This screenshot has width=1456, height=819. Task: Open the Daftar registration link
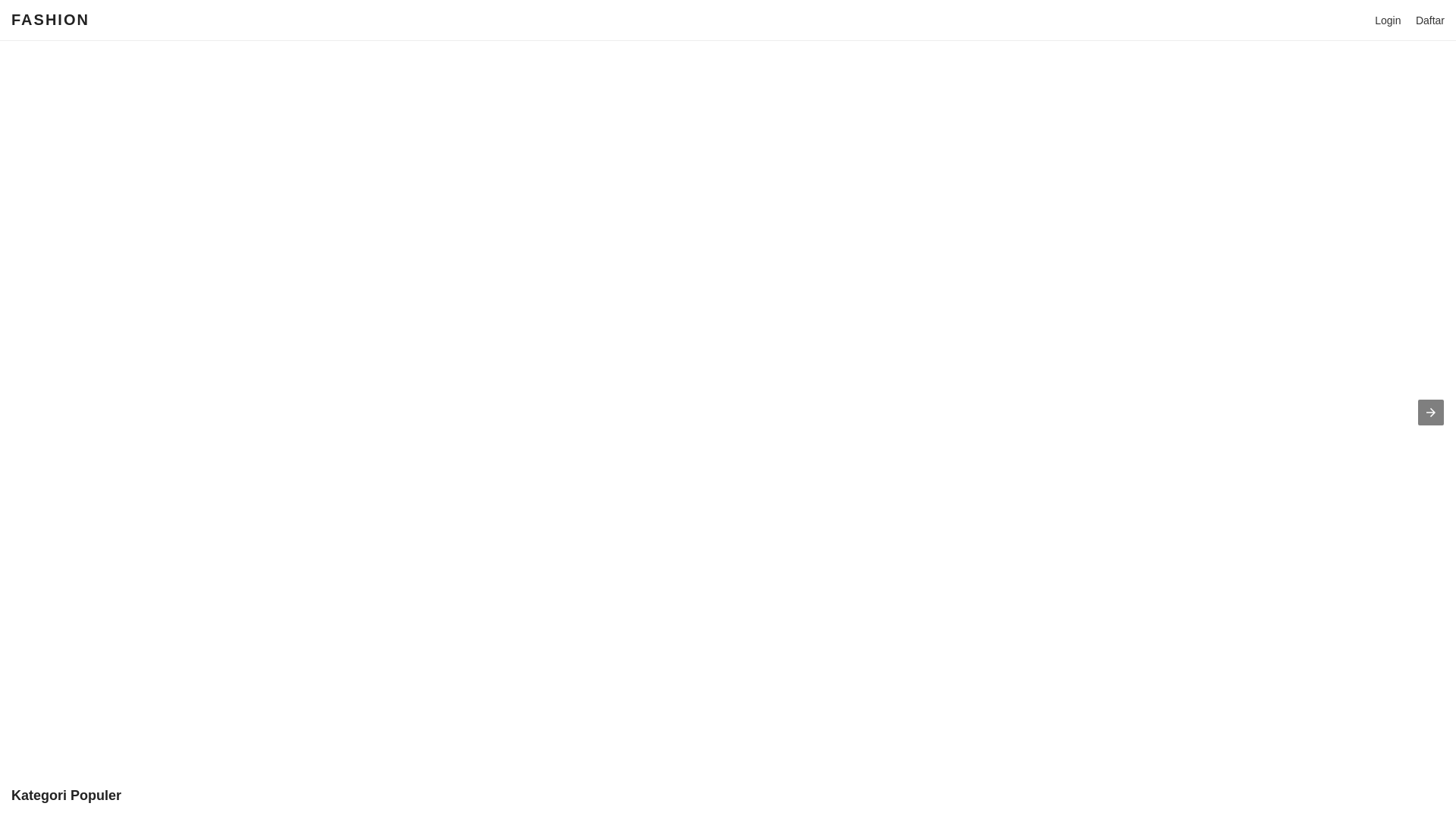pos(1429,20)
